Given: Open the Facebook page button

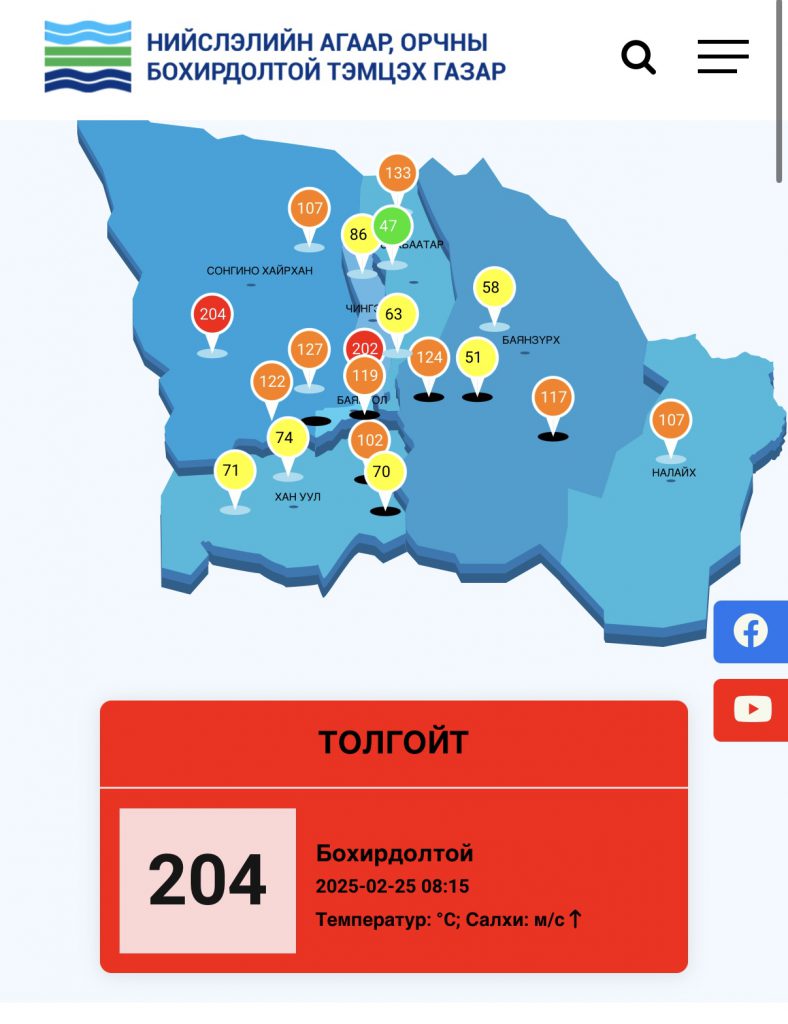Looking at the screenshot, I should tap(750, 631).
